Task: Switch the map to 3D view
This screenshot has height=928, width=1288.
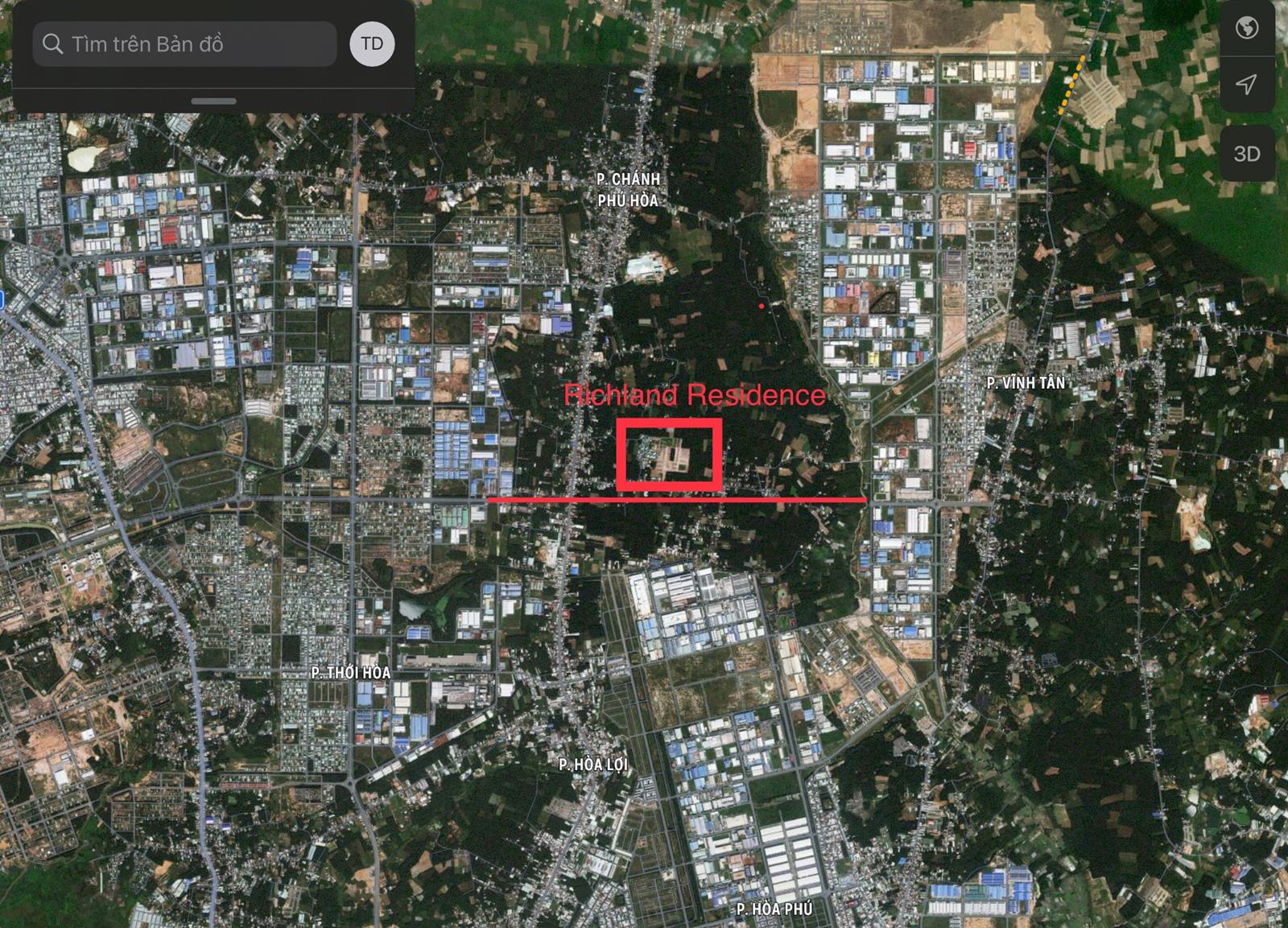Action: (1246, 154)
